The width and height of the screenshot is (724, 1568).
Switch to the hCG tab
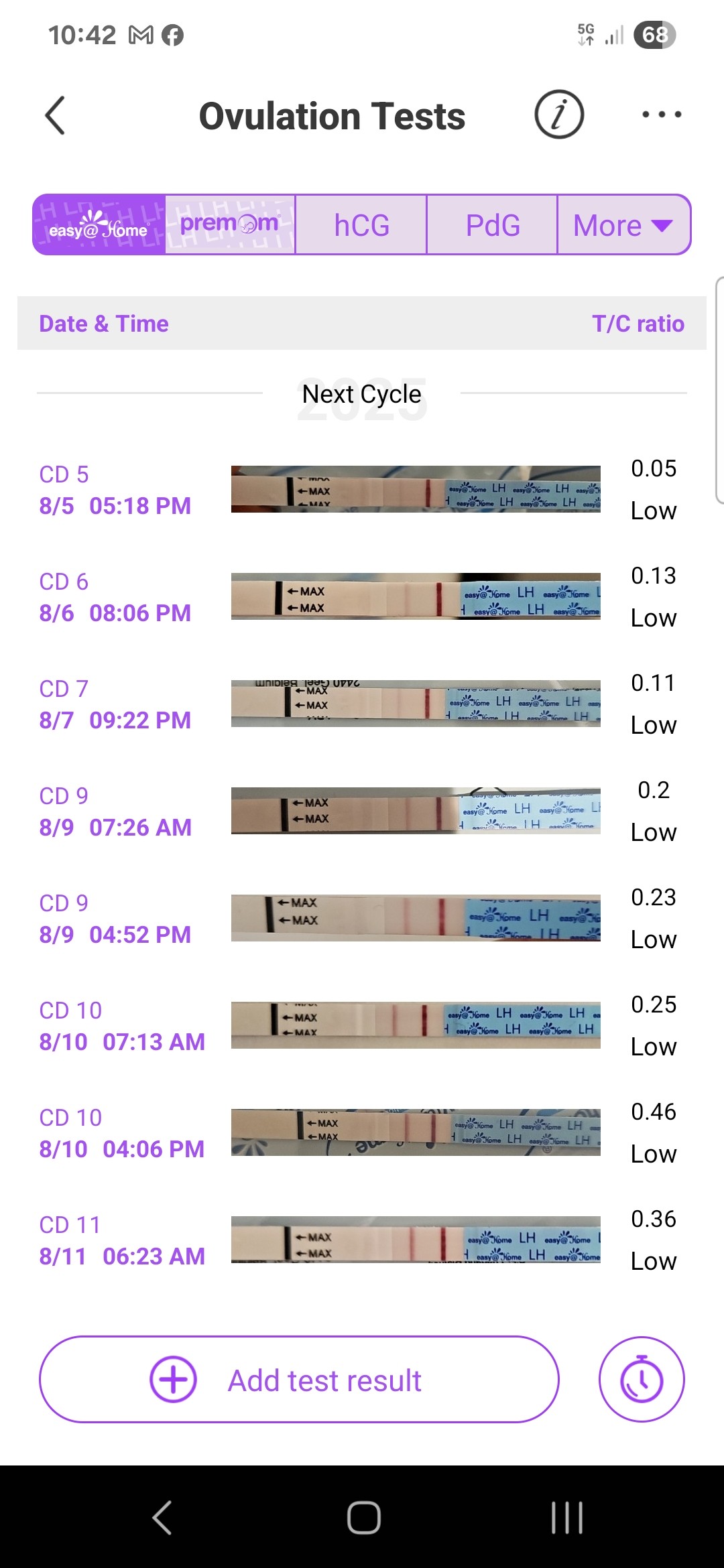pyautogui.click(x=361, y=225)
